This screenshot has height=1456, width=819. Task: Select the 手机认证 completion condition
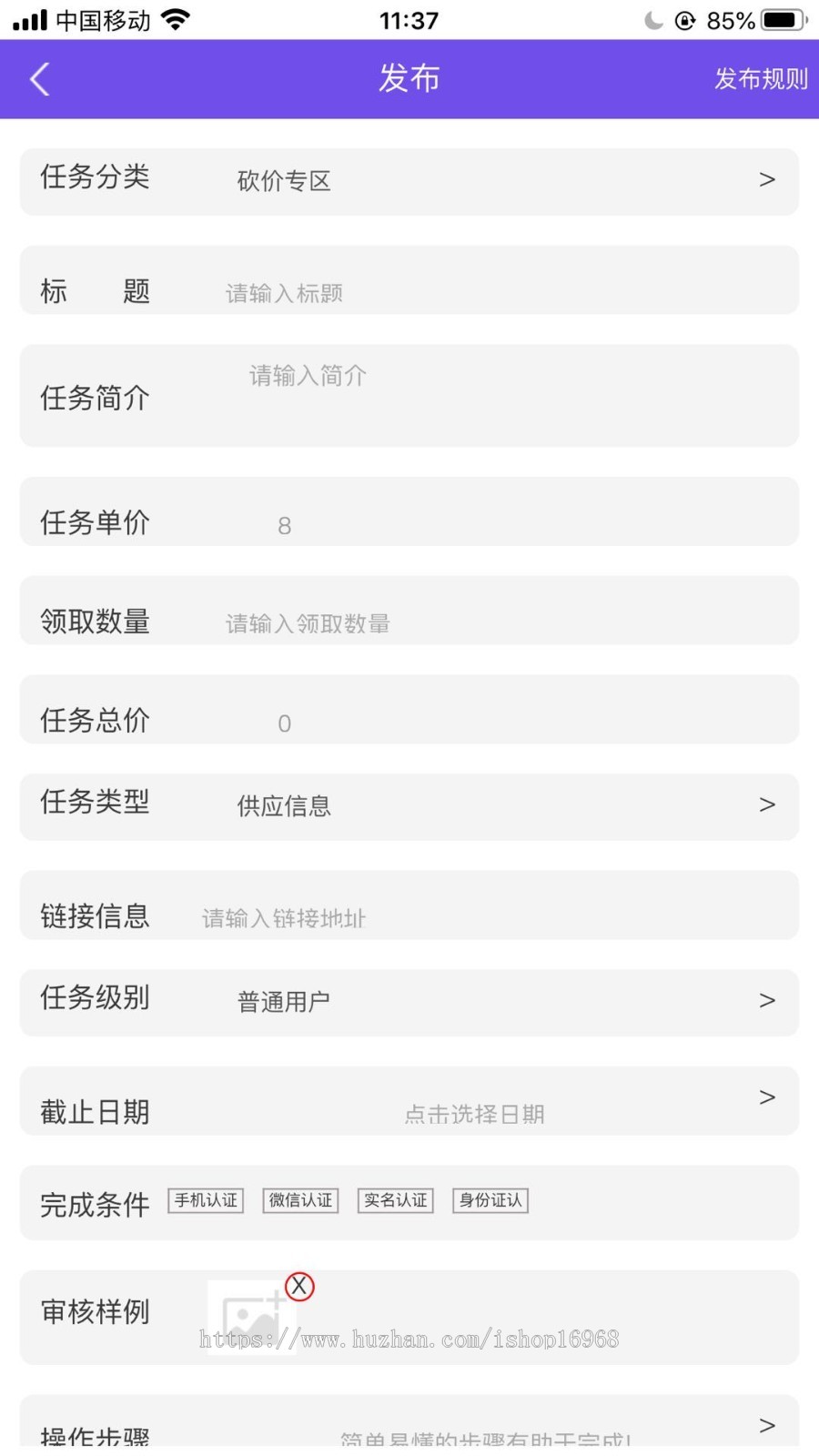click(205, 1199)
